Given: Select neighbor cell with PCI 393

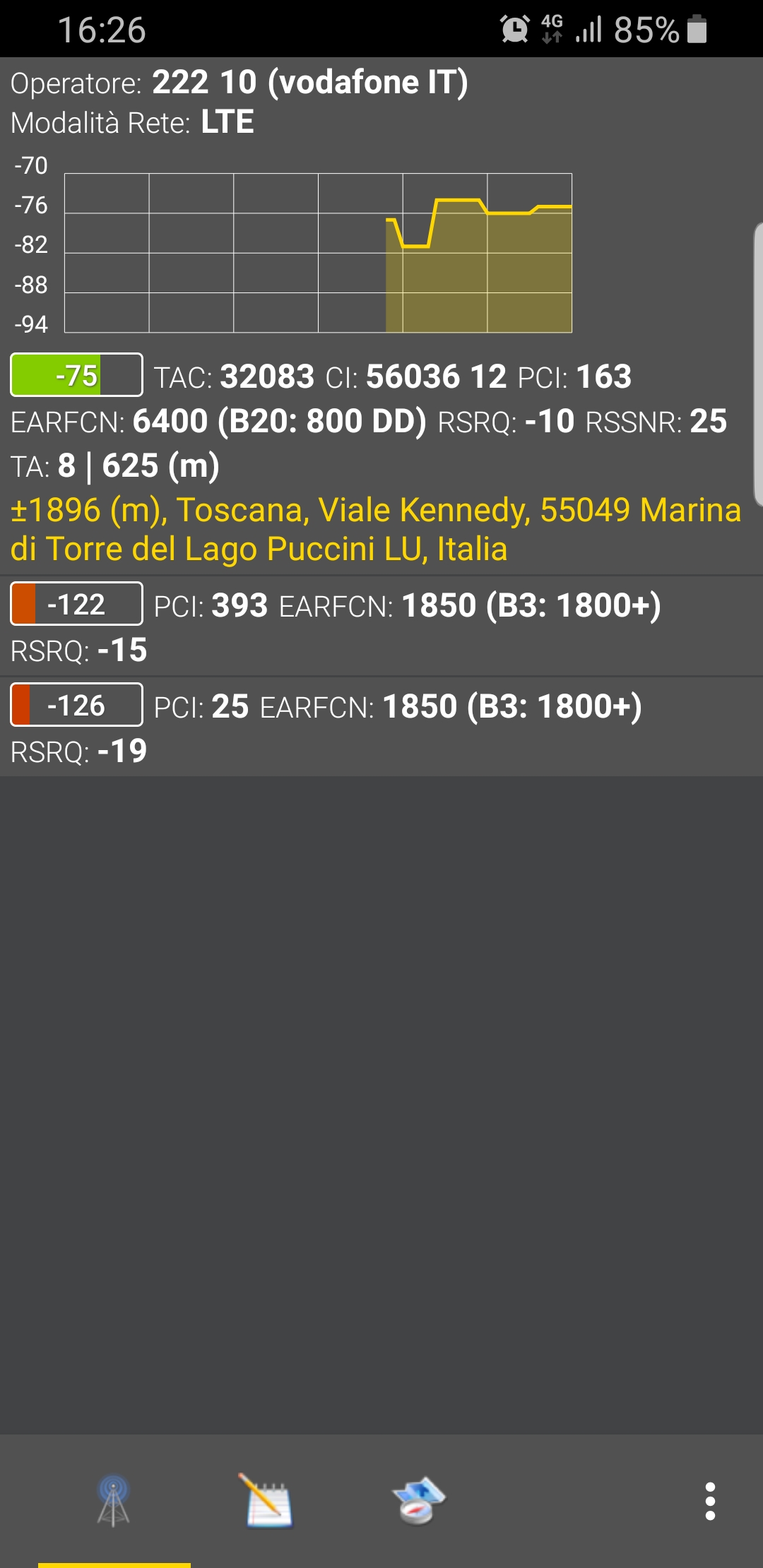Looking at the screenshot, I should coord(381,626).
